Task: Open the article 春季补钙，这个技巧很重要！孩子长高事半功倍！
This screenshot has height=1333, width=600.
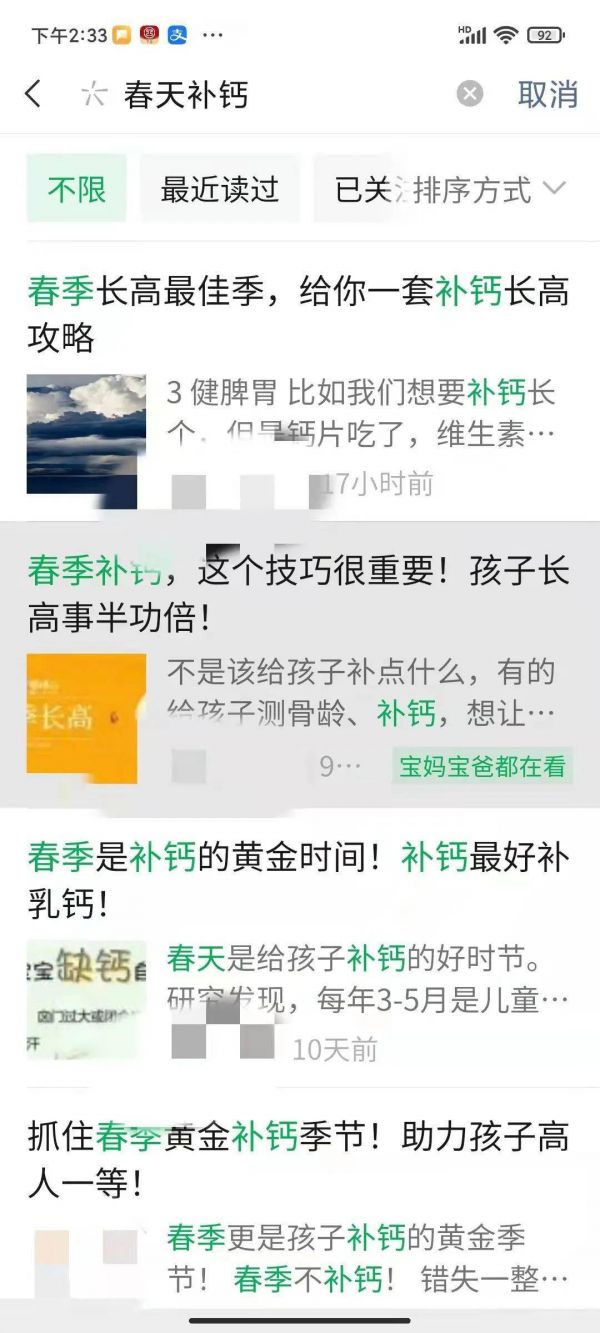Action: pyautogui.click(x=300, y=664)
